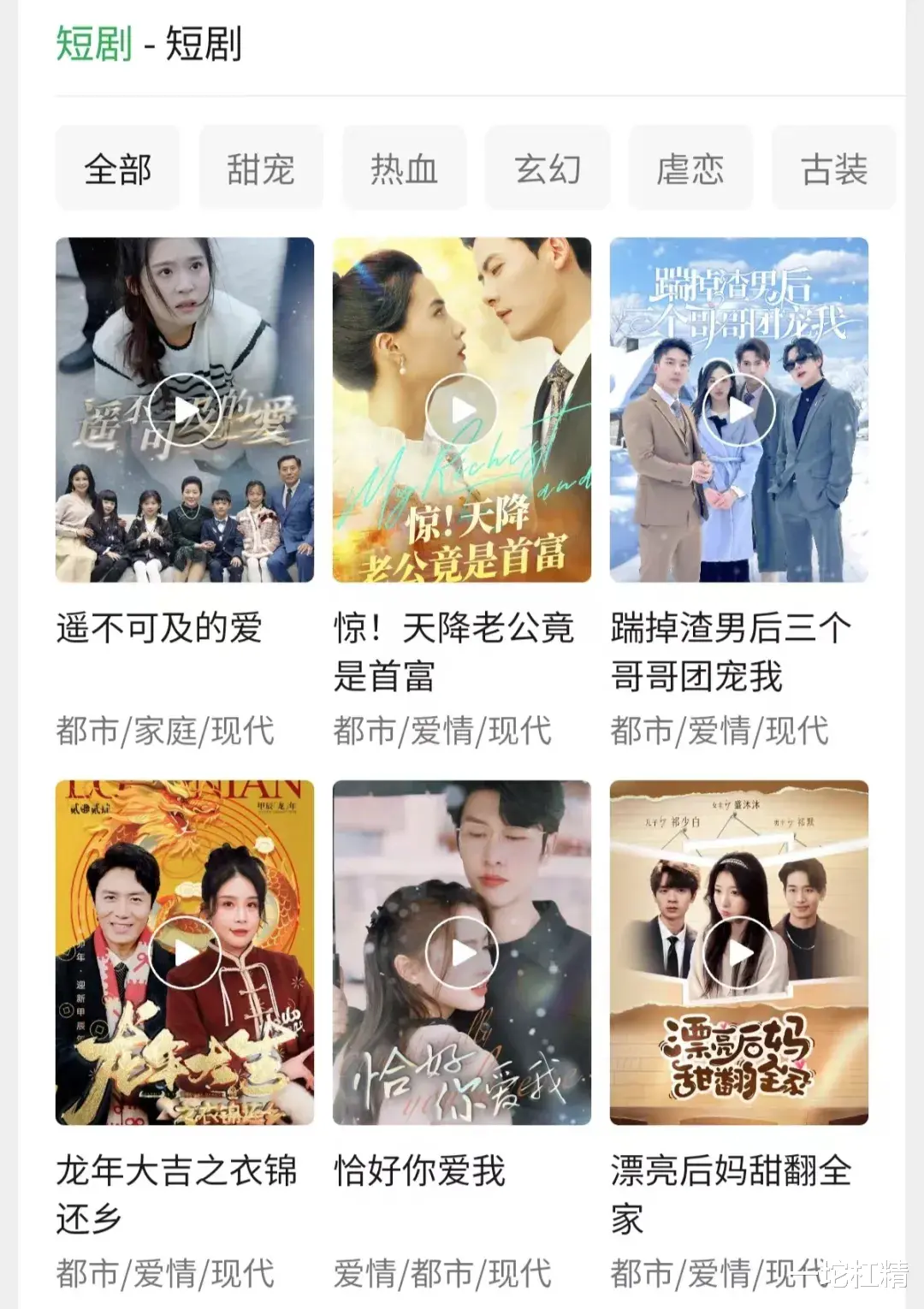
Task: Watch 龙年大吉之衣锦还乡
Action: click(x=185, y=952)
